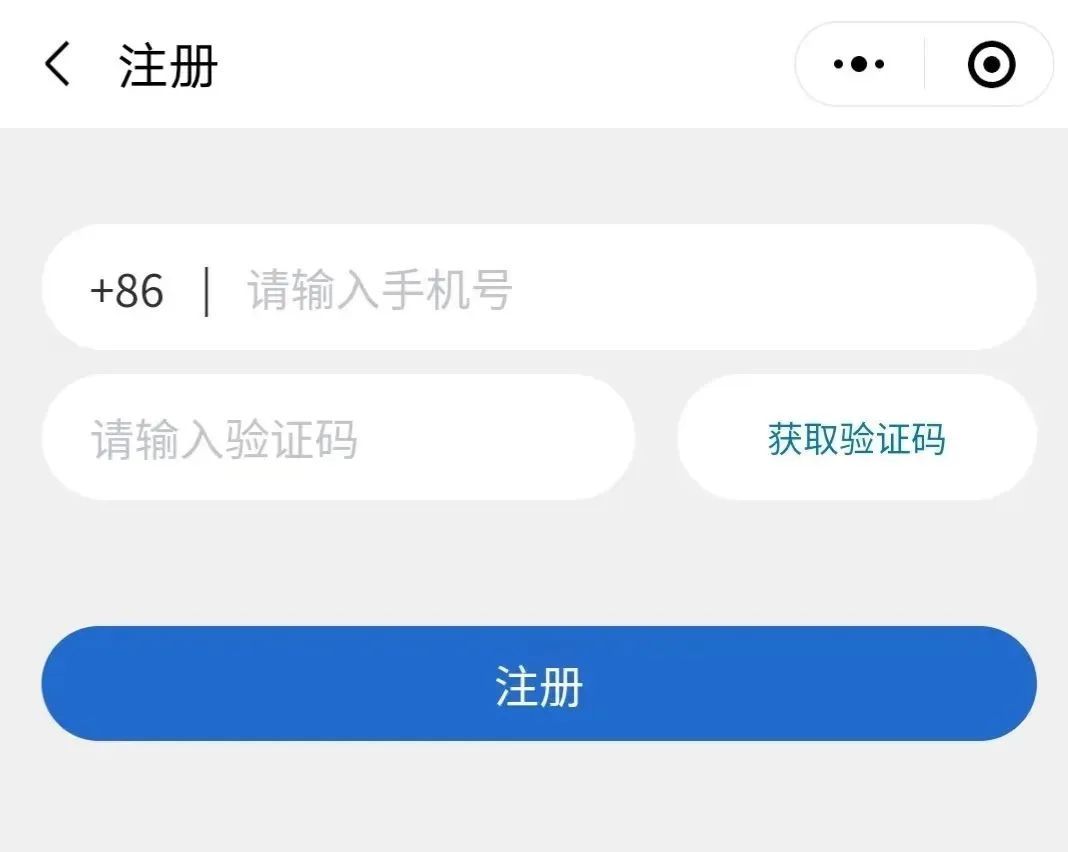1068x852 pixels.
Task: Tap the 请输入验证码 verification code field
Action: 338,439
